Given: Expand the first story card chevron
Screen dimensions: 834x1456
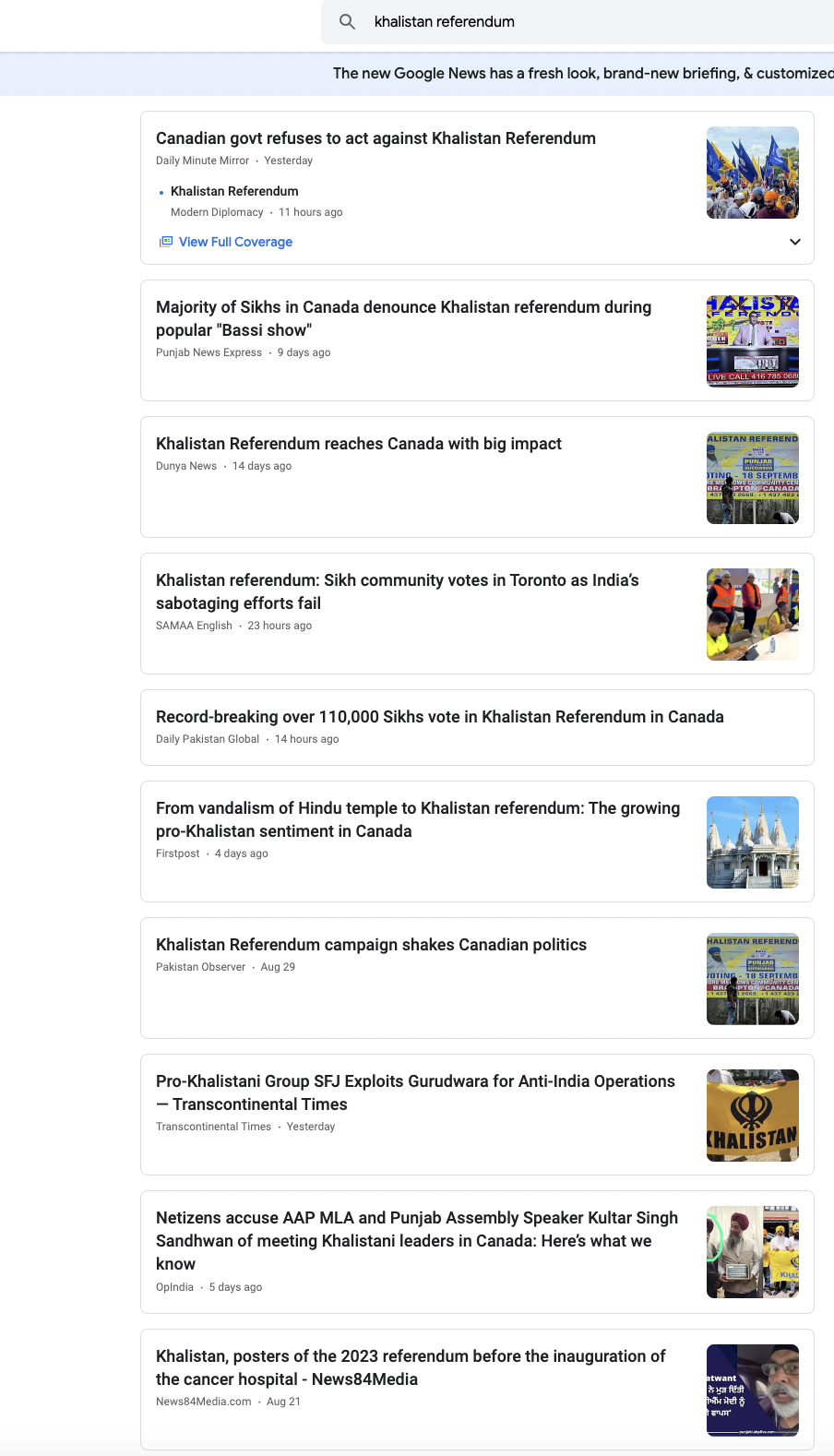Looking at the screenshot, I should [795, 242].
